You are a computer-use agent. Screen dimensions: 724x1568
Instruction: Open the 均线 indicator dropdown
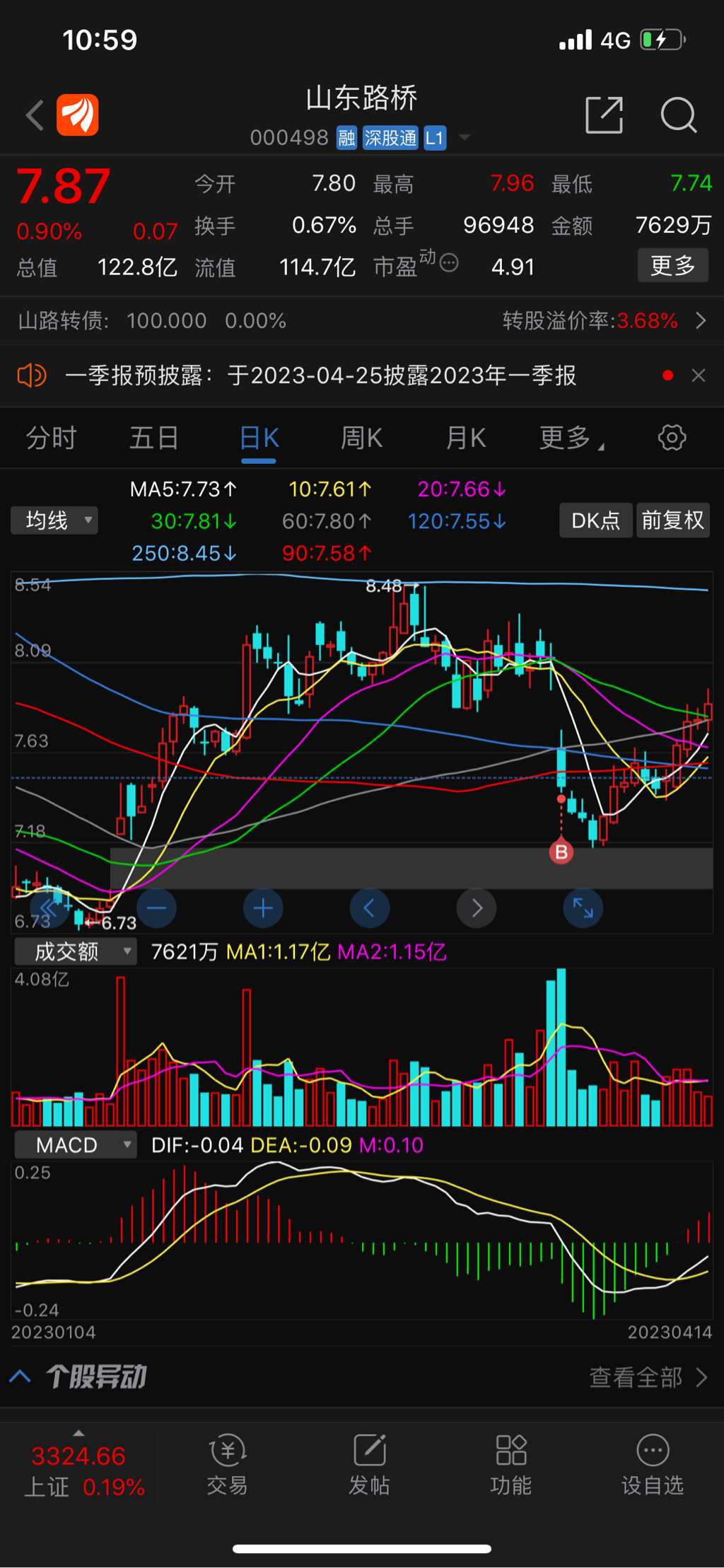point(54,521)
